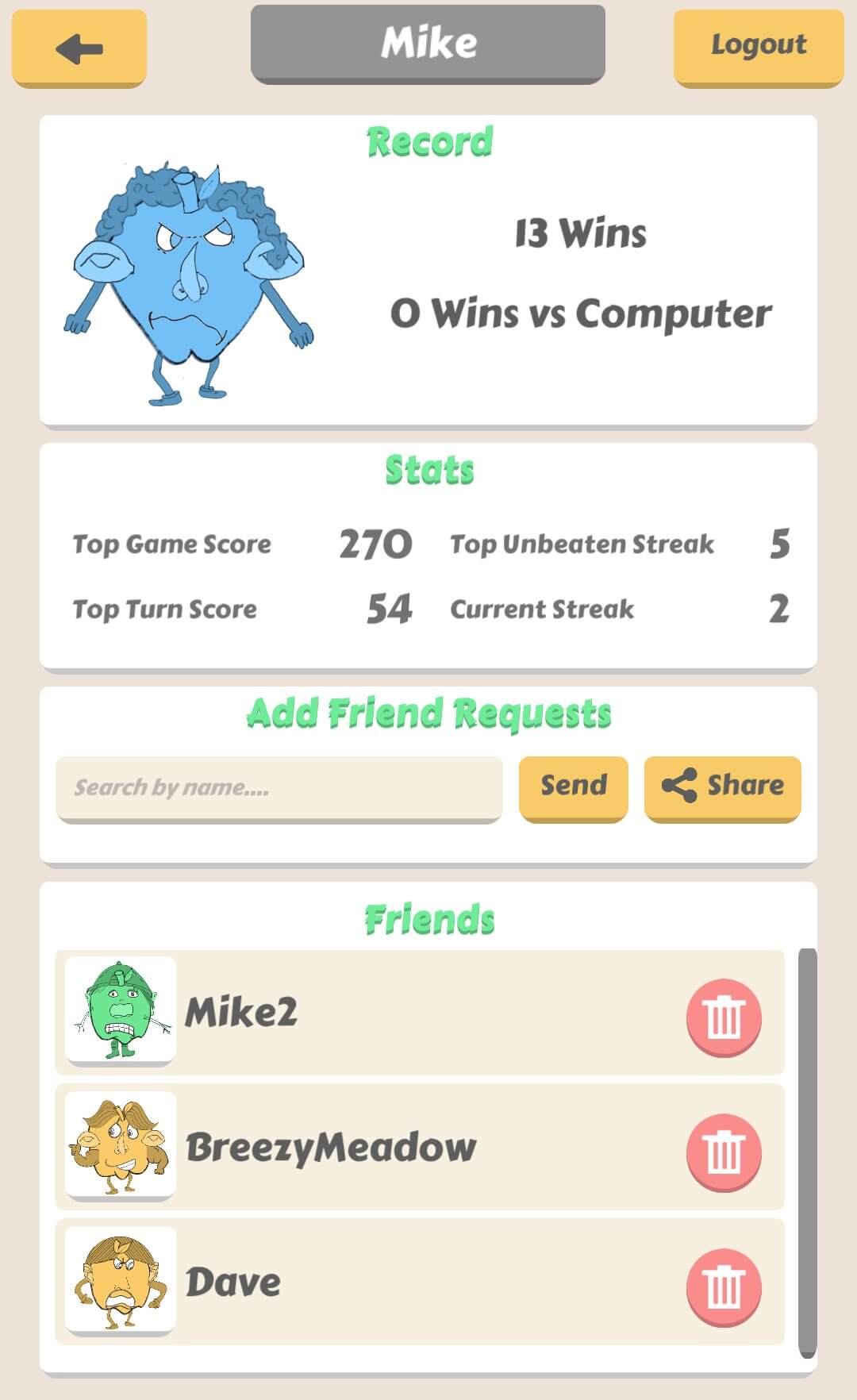Go back using the arrow button
This screenshot has width=857, height=1400.
(x=79, y=48)
